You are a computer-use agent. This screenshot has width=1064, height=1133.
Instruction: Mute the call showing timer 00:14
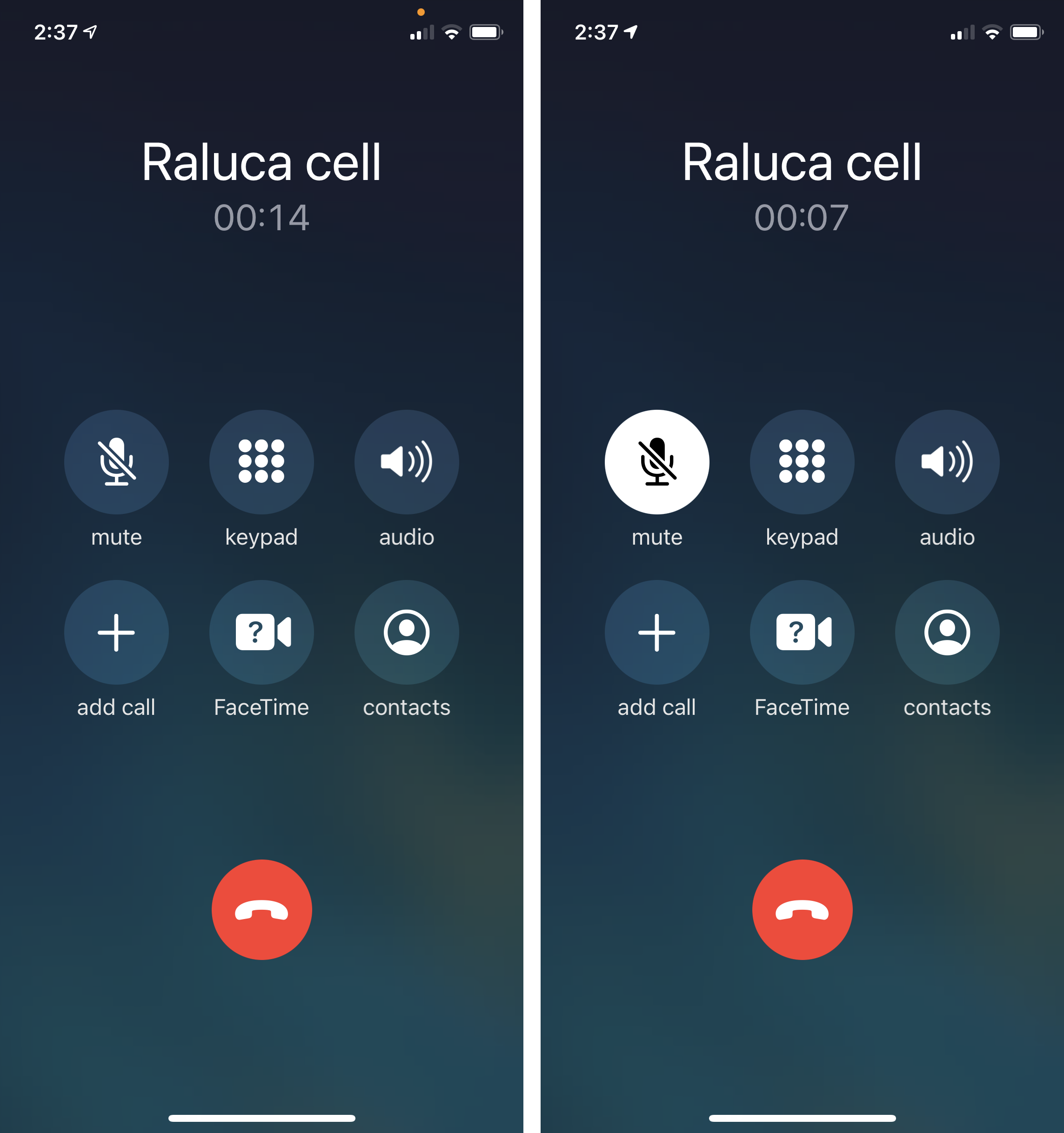point(116,462)
